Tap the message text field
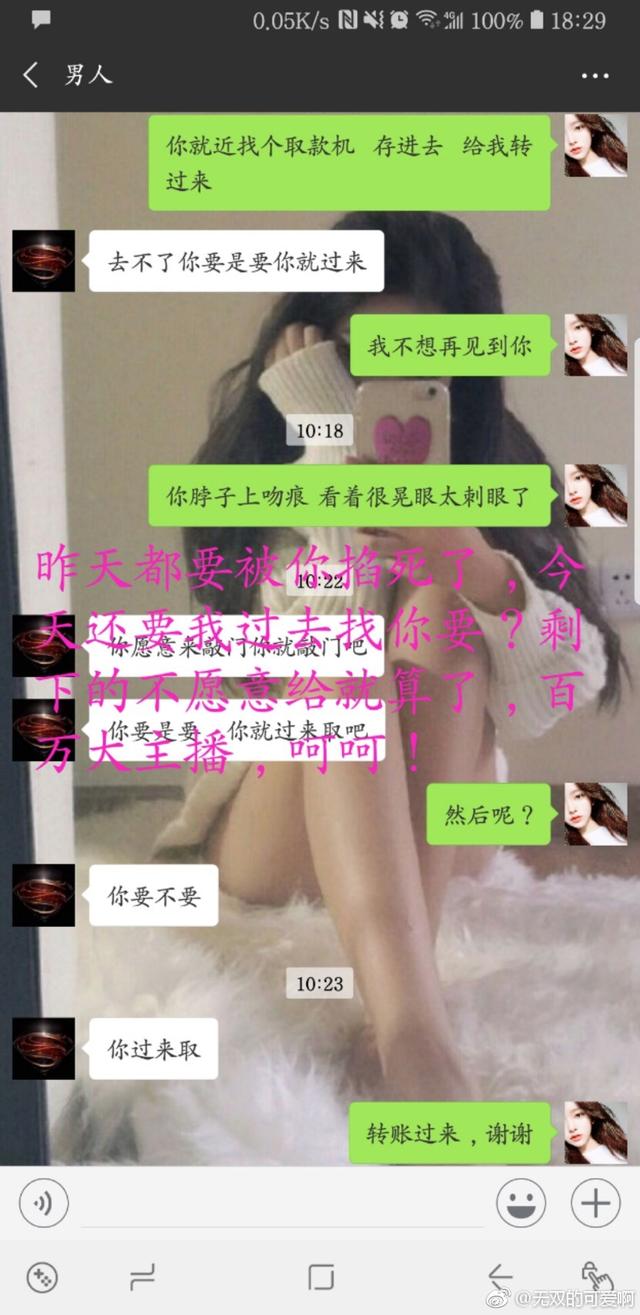640x1315 pixels. [282, 1203]
